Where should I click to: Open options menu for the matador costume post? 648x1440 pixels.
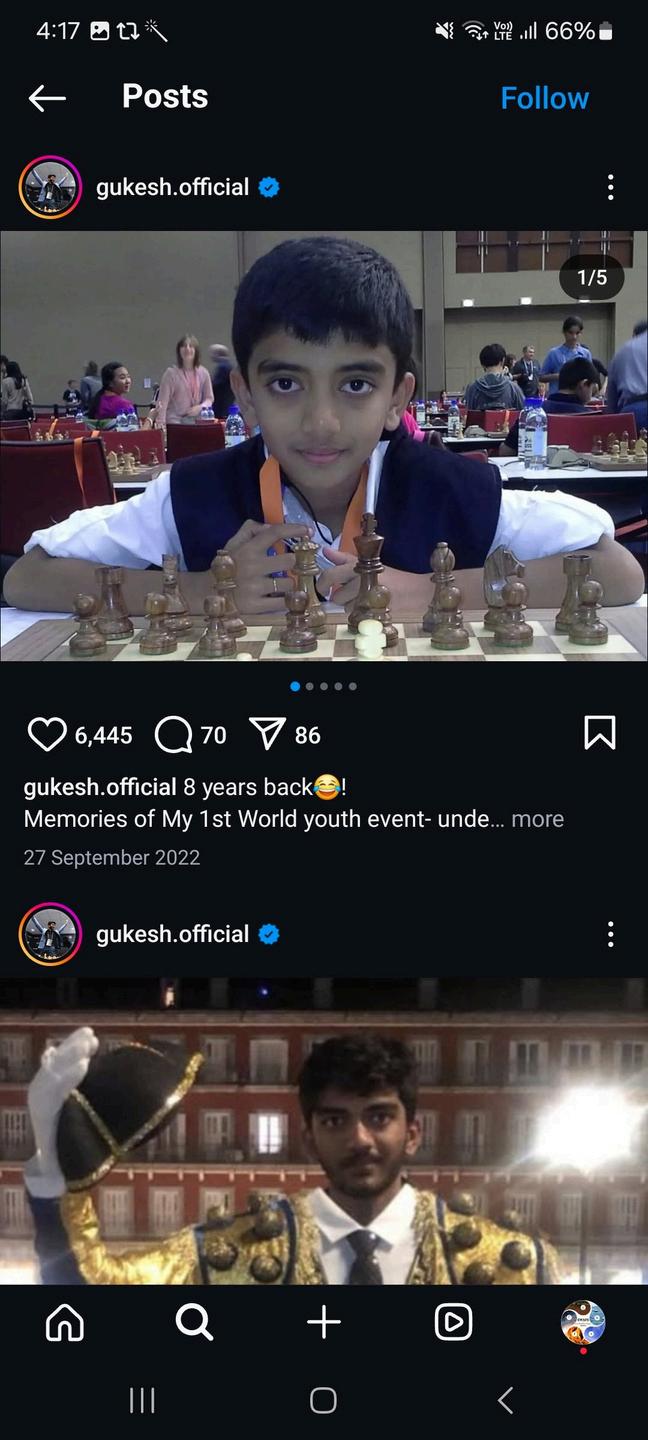(610, 934)
